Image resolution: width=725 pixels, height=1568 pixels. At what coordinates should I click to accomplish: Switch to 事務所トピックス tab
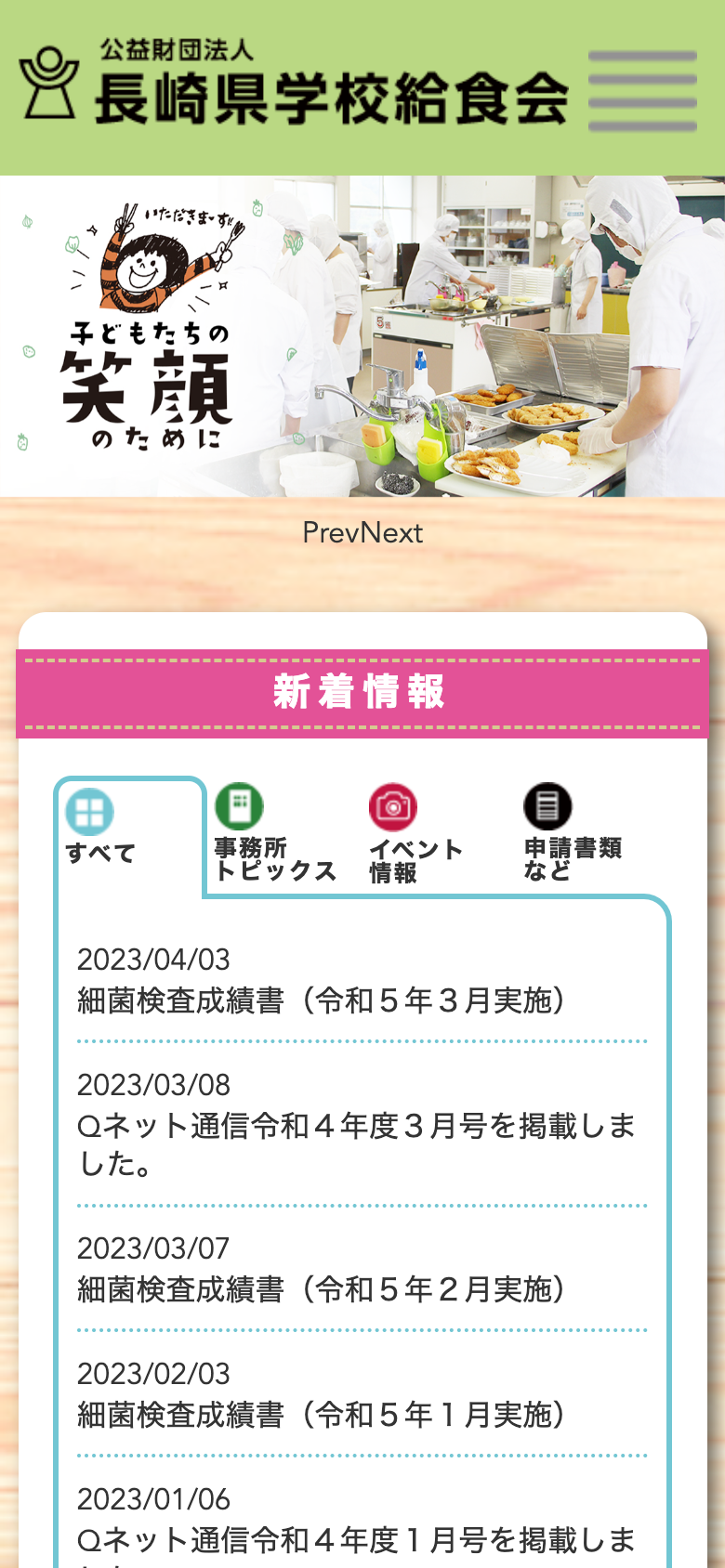(x=274, y=833)
